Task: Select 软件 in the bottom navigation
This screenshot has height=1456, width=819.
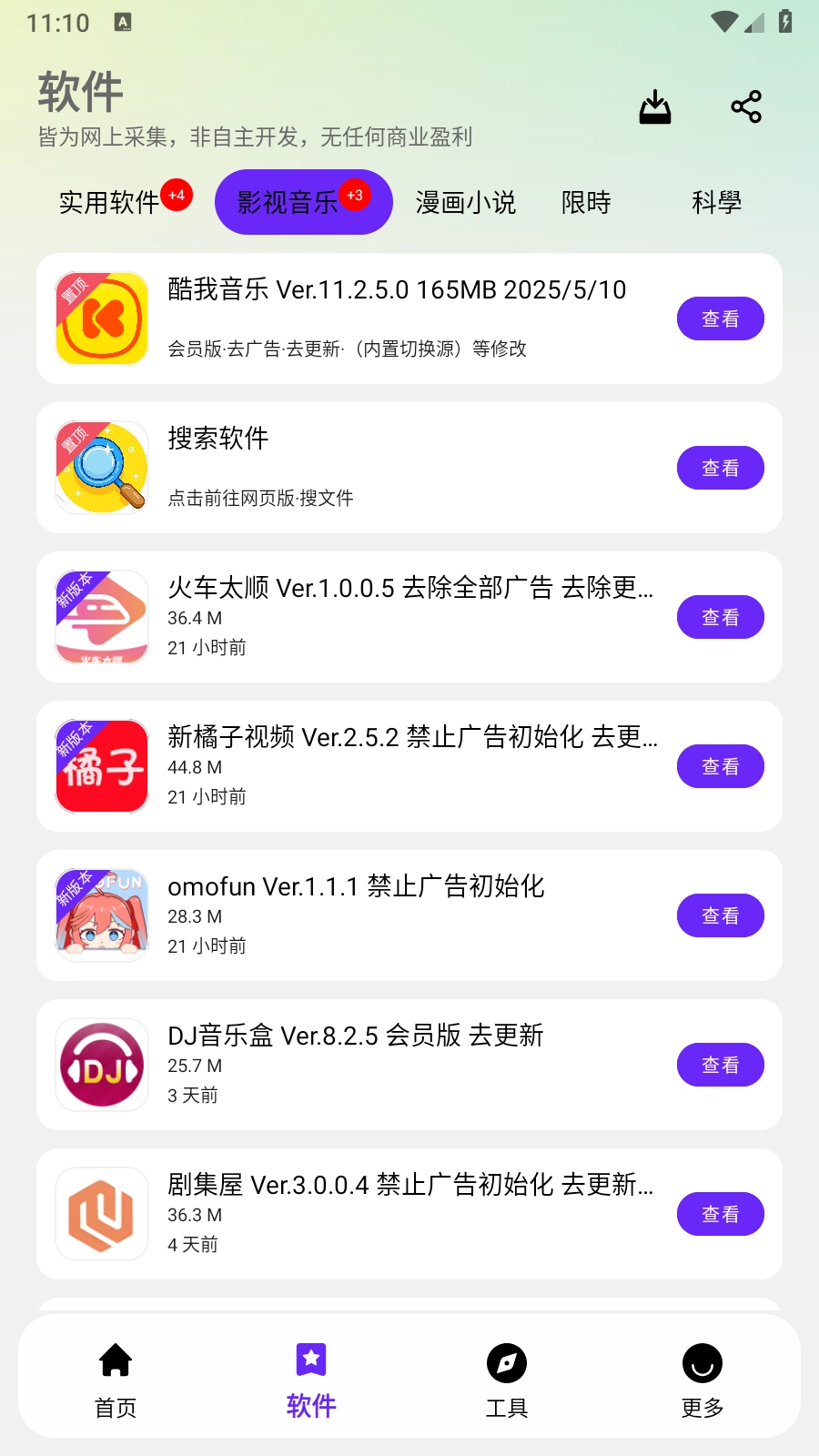Action: pos(310,1376)
